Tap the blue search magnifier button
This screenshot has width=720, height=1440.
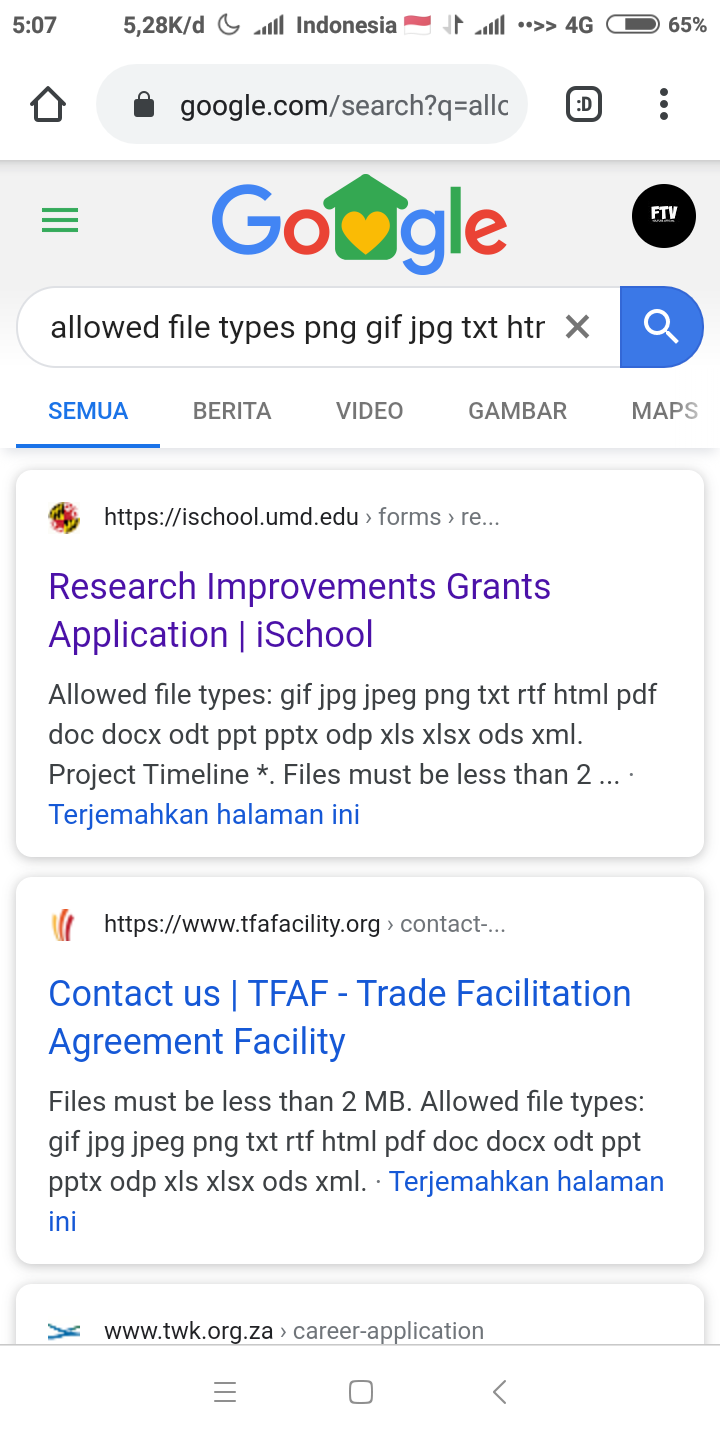(x=661, y=327)
